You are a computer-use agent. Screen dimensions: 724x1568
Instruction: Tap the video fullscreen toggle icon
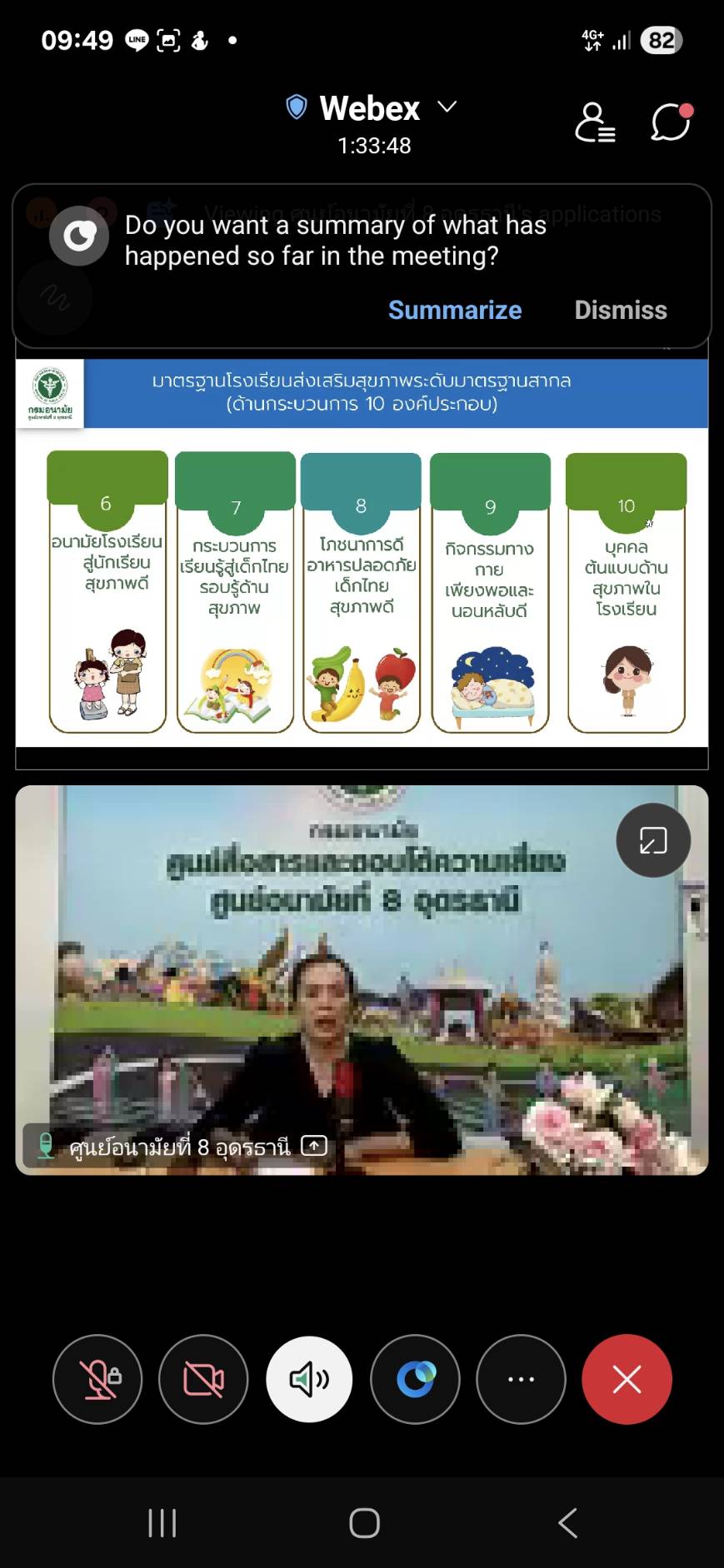pos(653,840)
